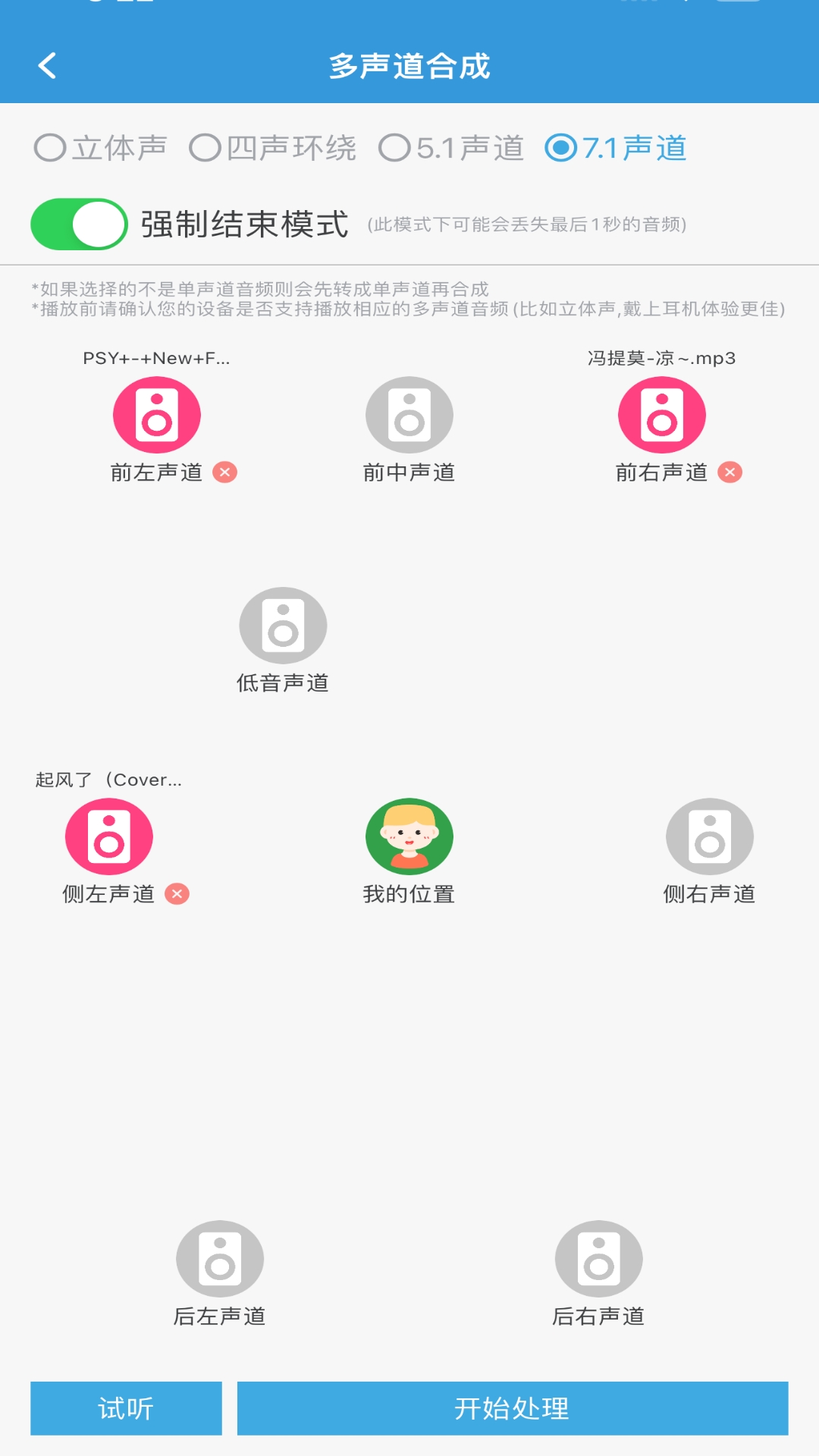819x1456 pixels.
Task: Select the 前左声道 speaker icon
Action: 157,414
